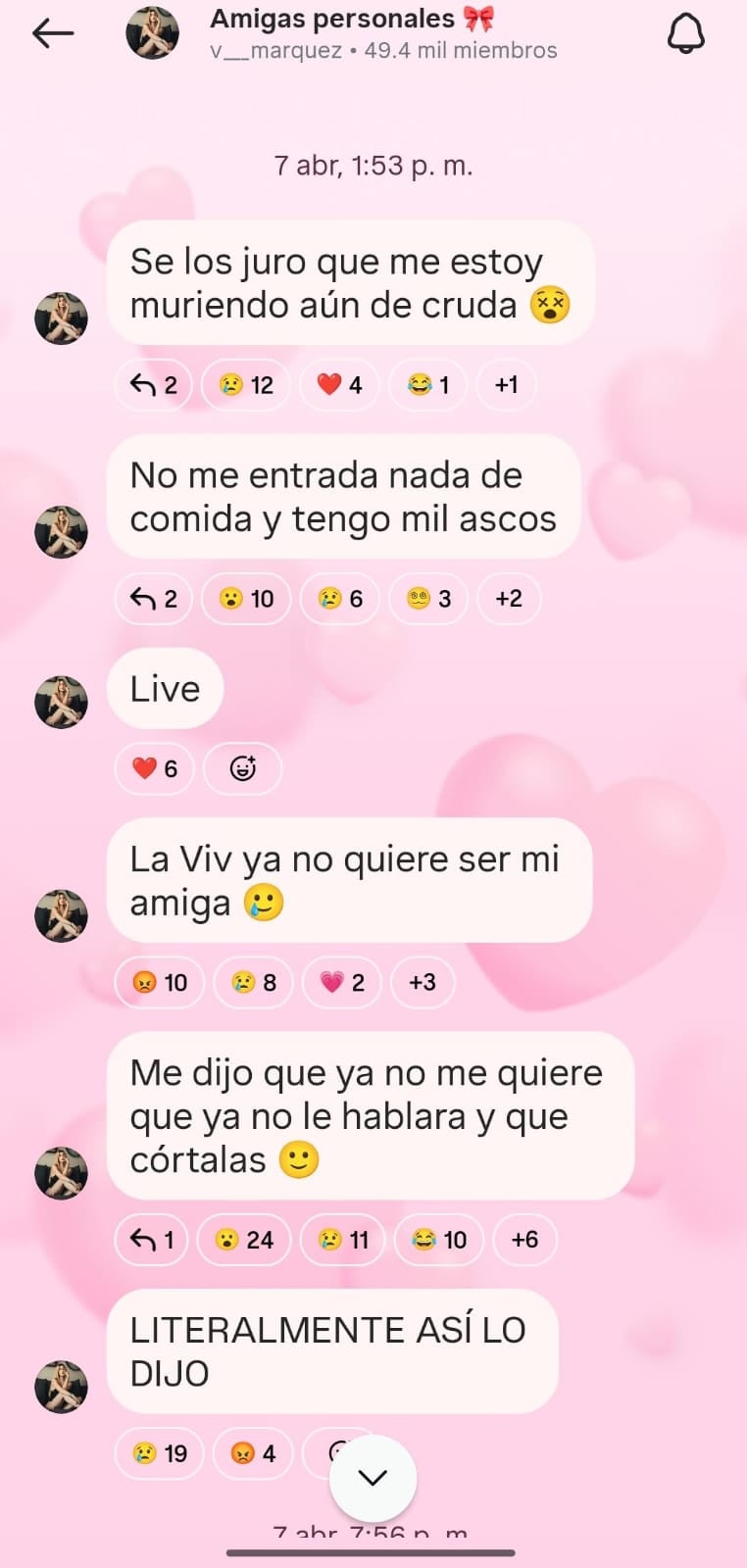Screen dimensions: 747x1568
Task: Tap the reply arrow on the "No me entrada" message
Action: point(152,598)
